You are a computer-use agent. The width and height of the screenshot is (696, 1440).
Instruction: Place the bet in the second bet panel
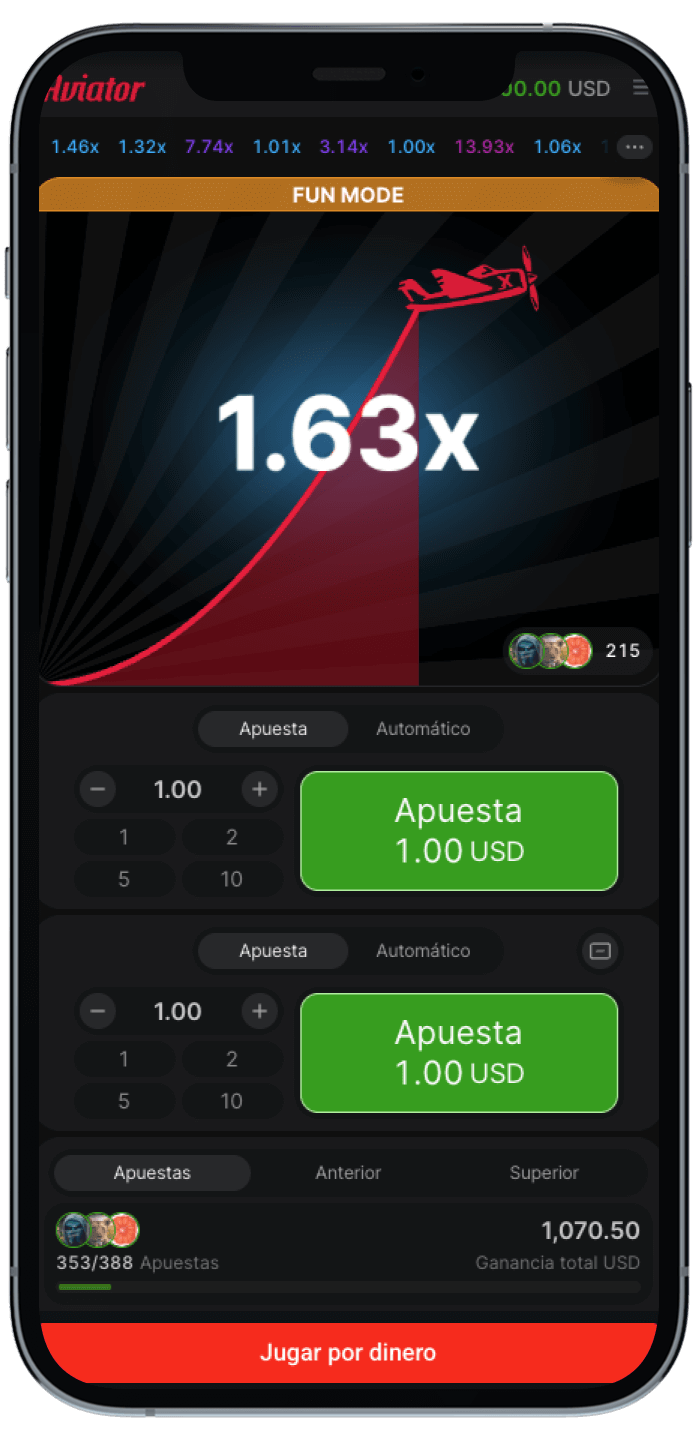pyautogui.click(x=459, y=1052)
